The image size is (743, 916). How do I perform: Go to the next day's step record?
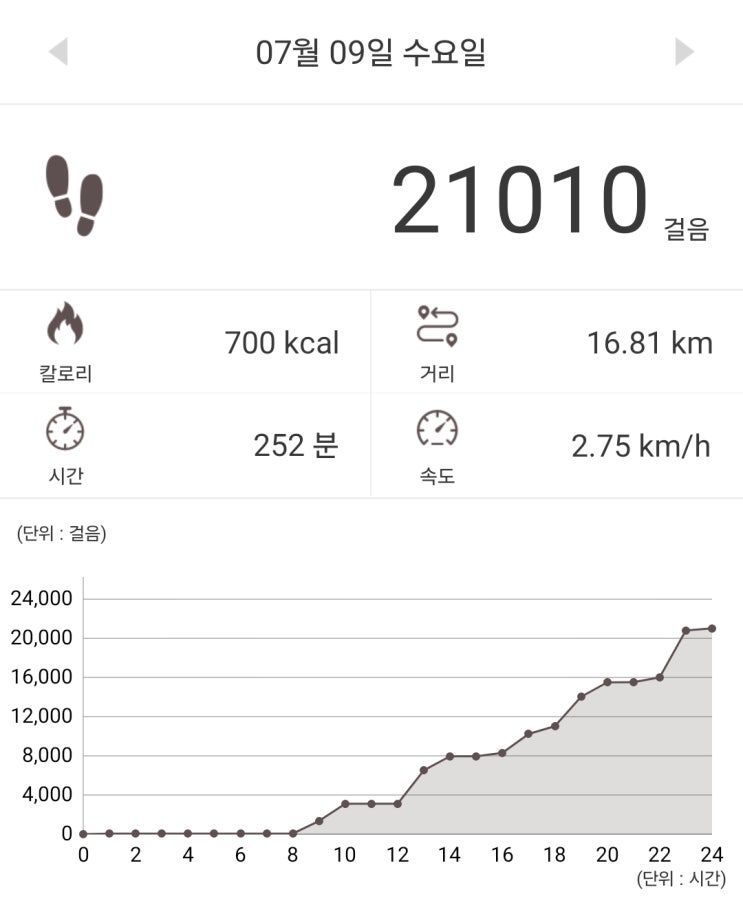coord(684,51)
